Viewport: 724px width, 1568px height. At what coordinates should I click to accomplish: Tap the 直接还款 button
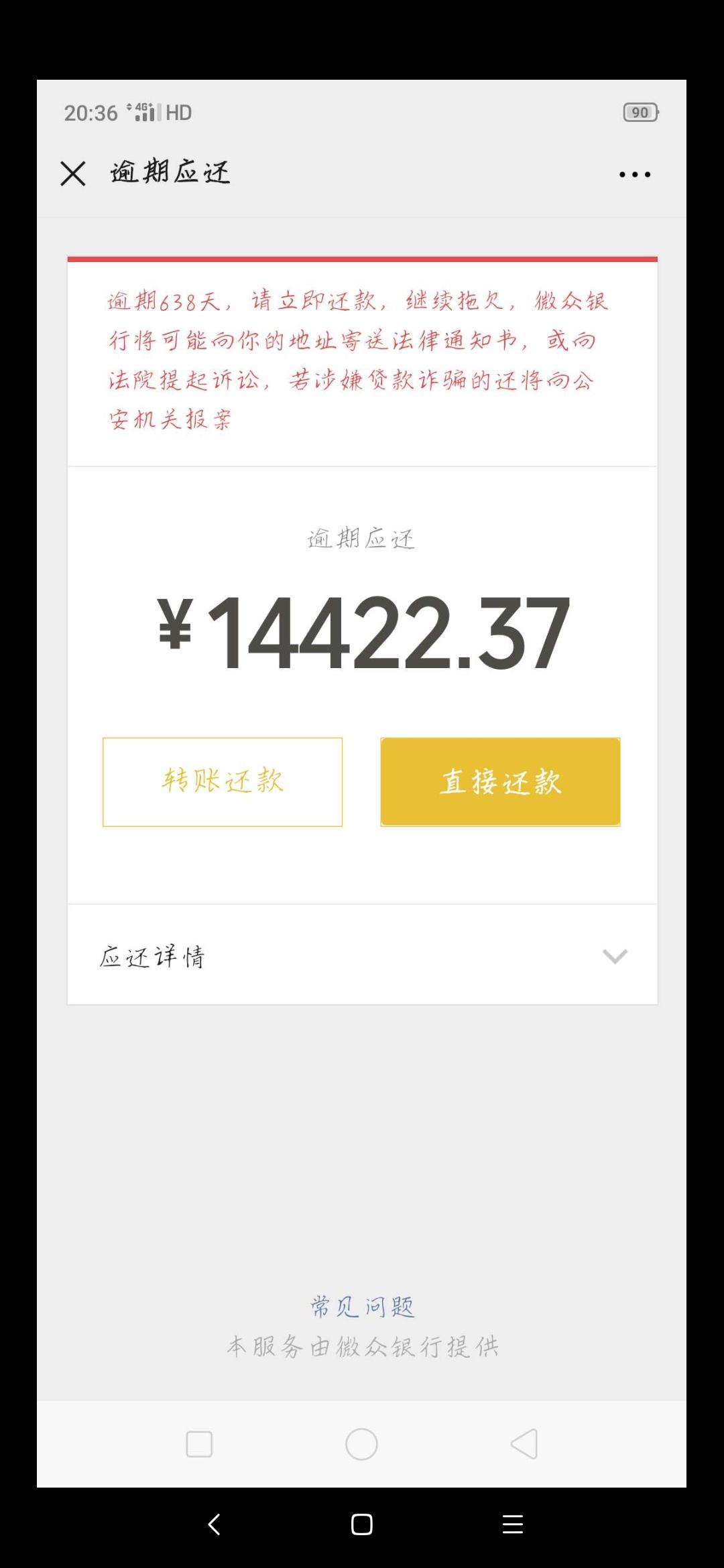click(500, 782)
